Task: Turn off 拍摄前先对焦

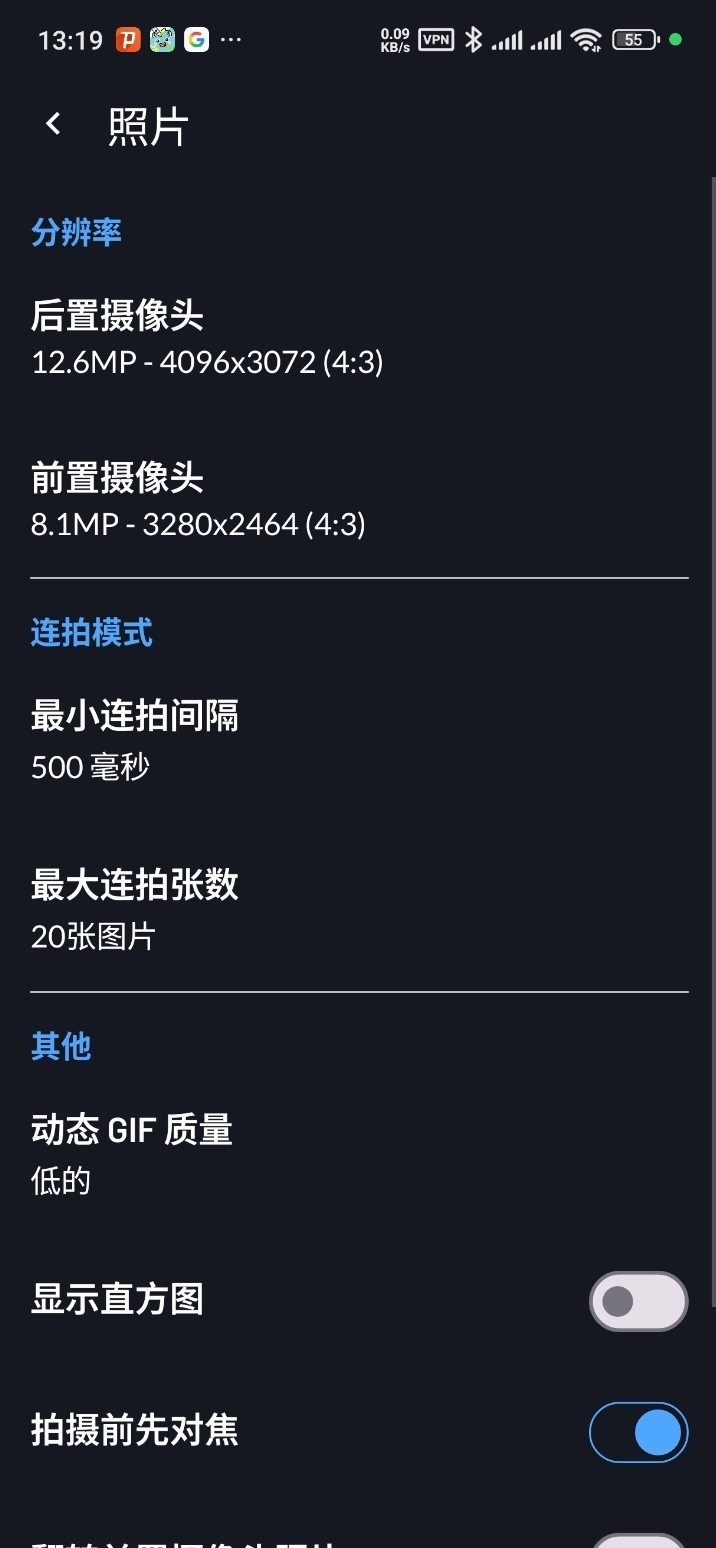Action: tap(638, 1432)
